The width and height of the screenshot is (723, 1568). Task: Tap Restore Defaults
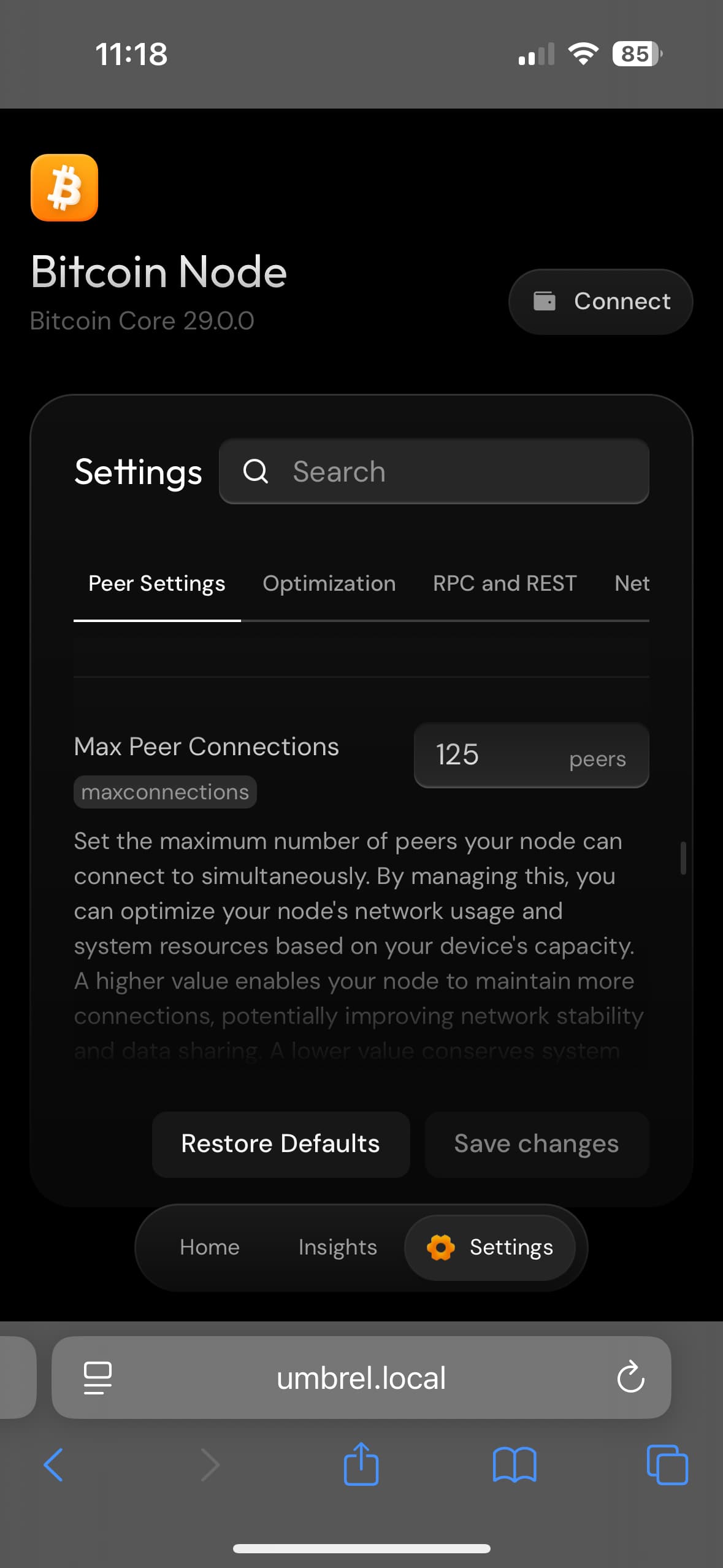[x=281, y=1144]
